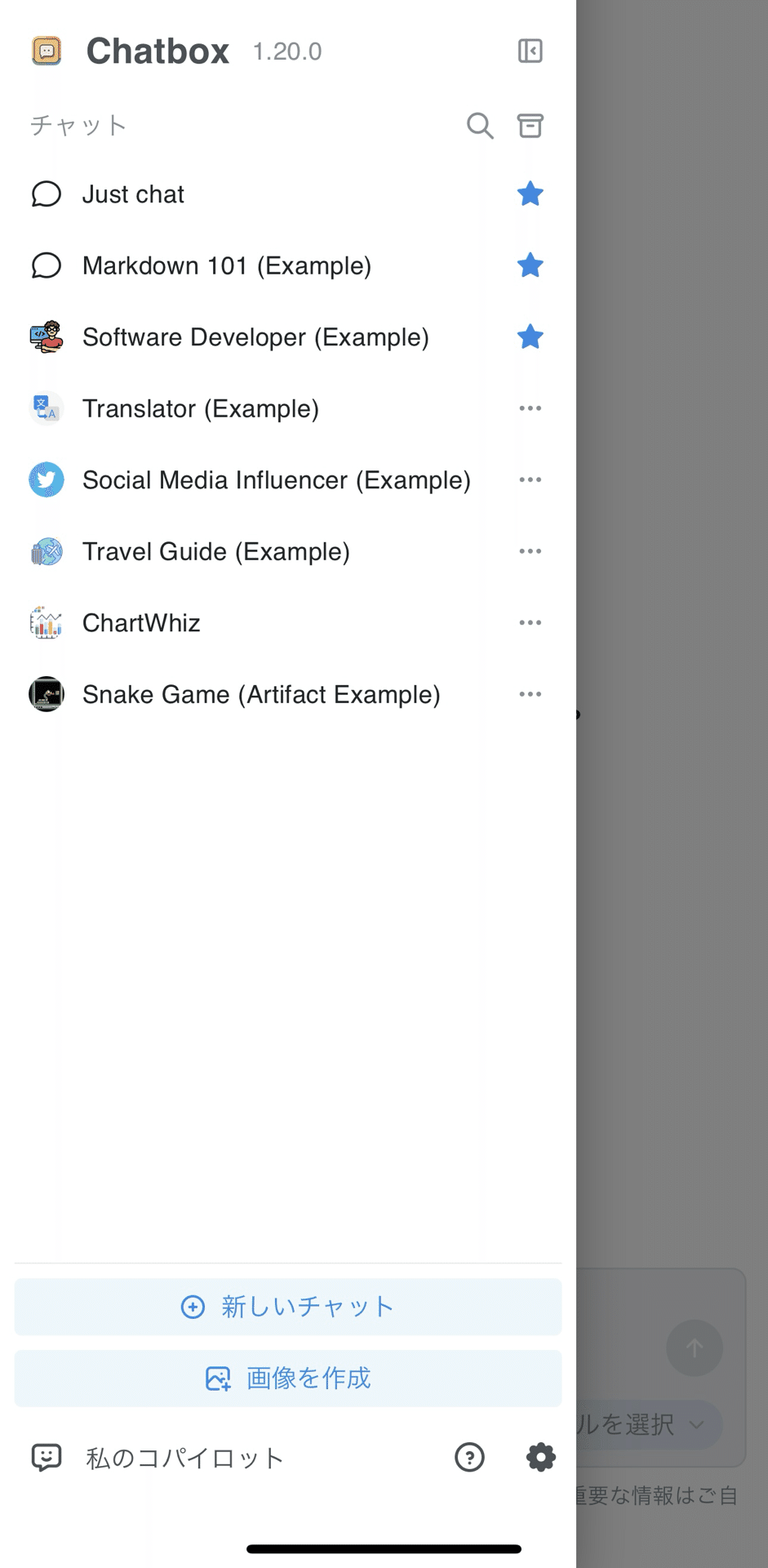
Task: Unstar the Just chat conversation
Action: [x=530, y=194]
